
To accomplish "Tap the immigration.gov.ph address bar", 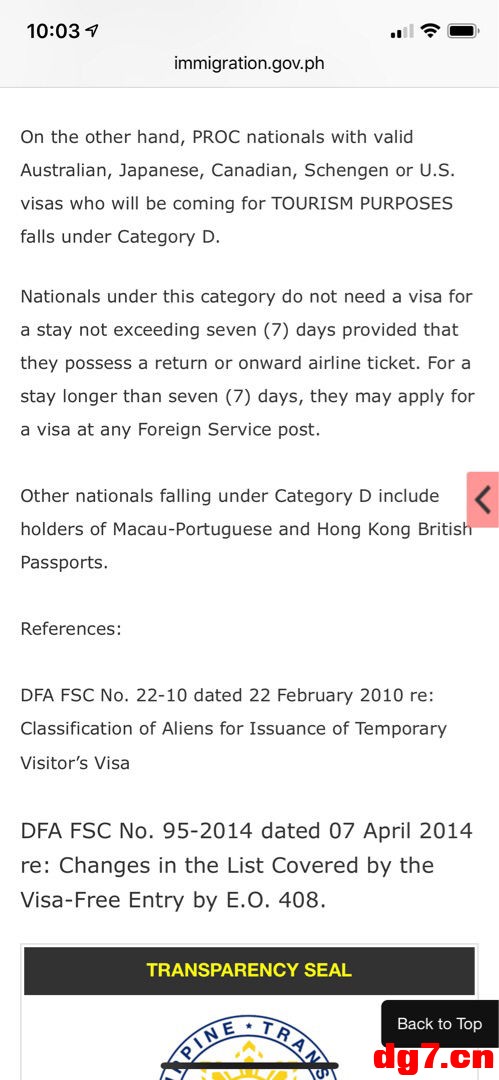I will [249, 64].
